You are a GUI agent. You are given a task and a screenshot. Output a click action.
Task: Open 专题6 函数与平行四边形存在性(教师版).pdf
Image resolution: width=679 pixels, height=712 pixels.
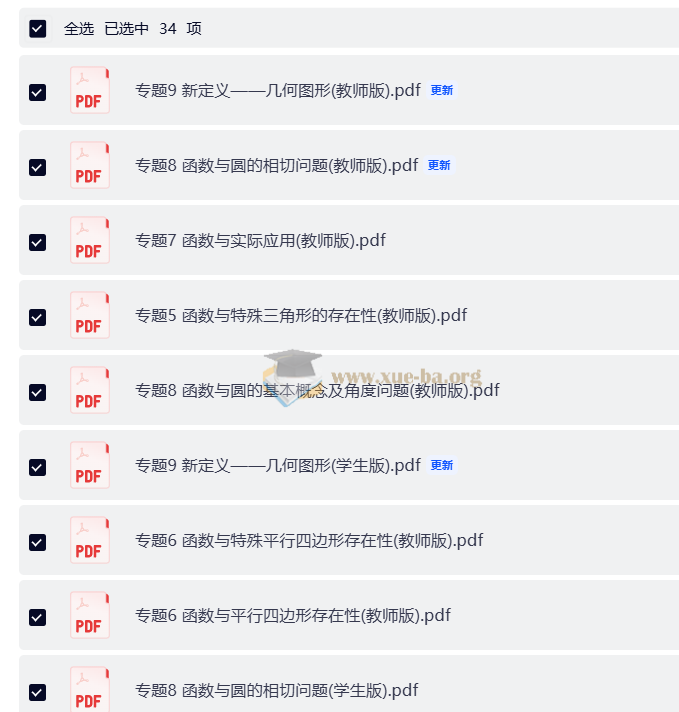pyautogui.click(x=293, y=615)
